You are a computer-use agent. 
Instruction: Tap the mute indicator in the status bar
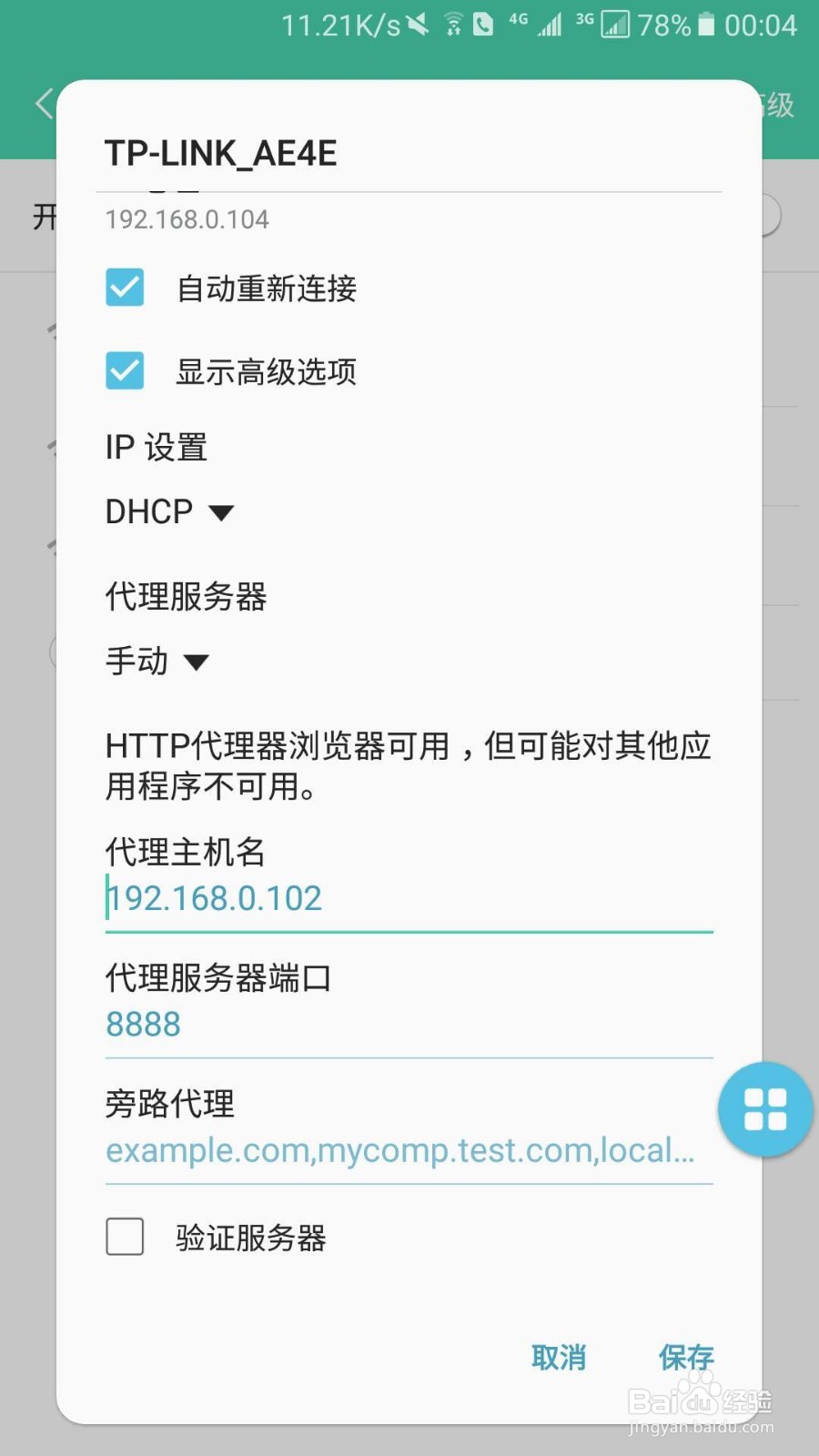click(x=418, y=25)
